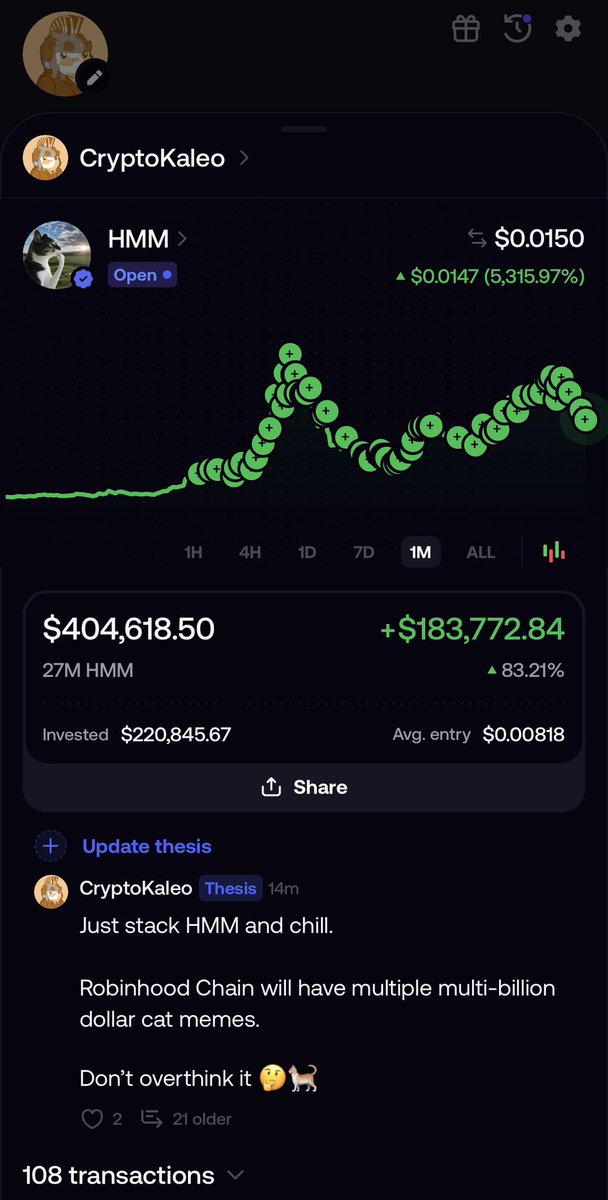Select the 1D chart range
Screen dimensions: 608x1200
(x=307, y=552)
